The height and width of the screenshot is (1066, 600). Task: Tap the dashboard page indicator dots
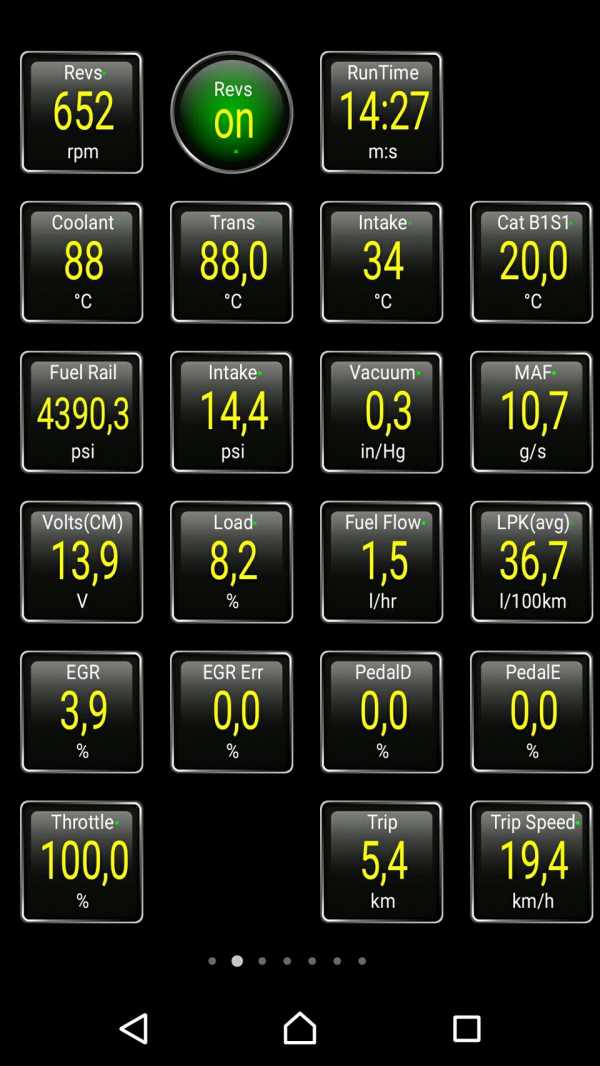pyautogui.click(x=287, y=961)
